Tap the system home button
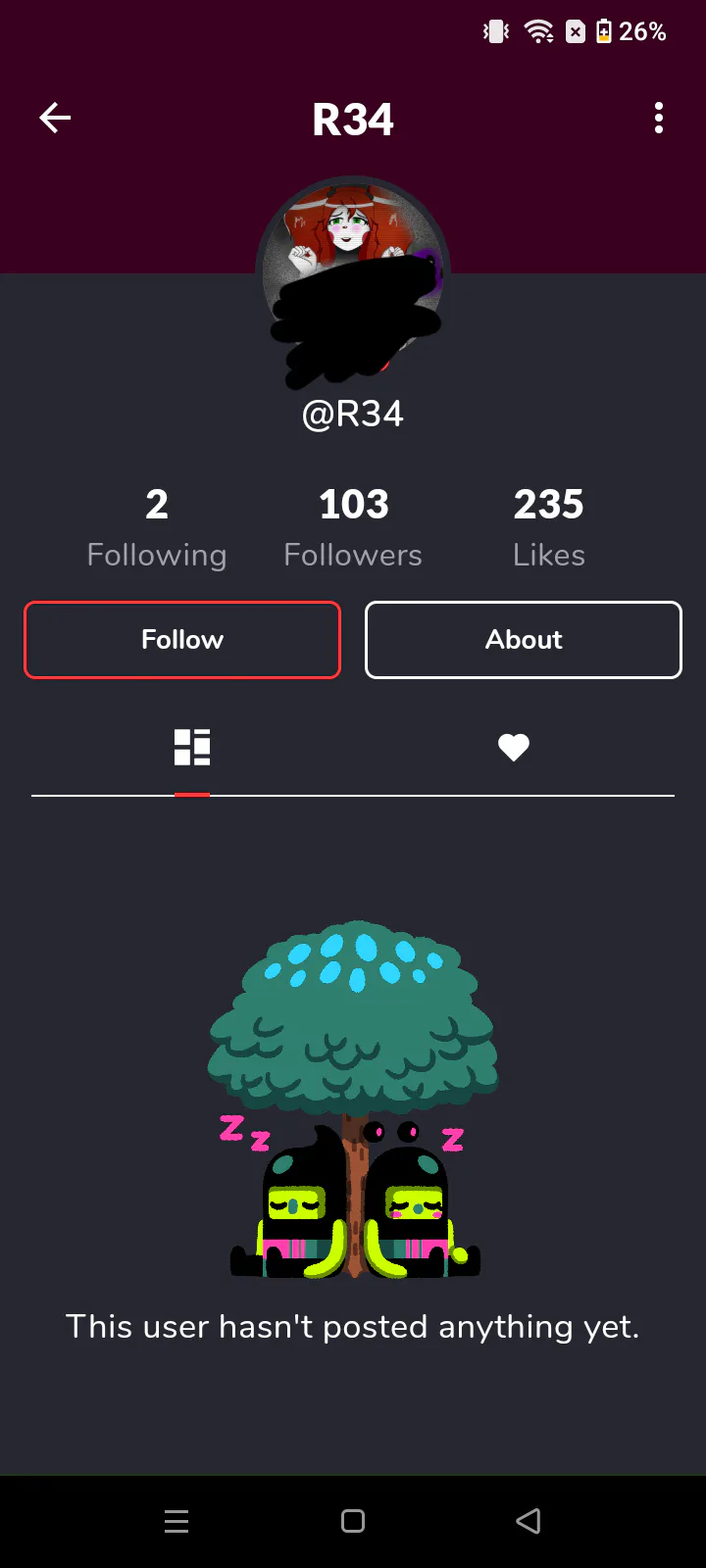This screenshot has width=706, height=1568. point(353,1521)
